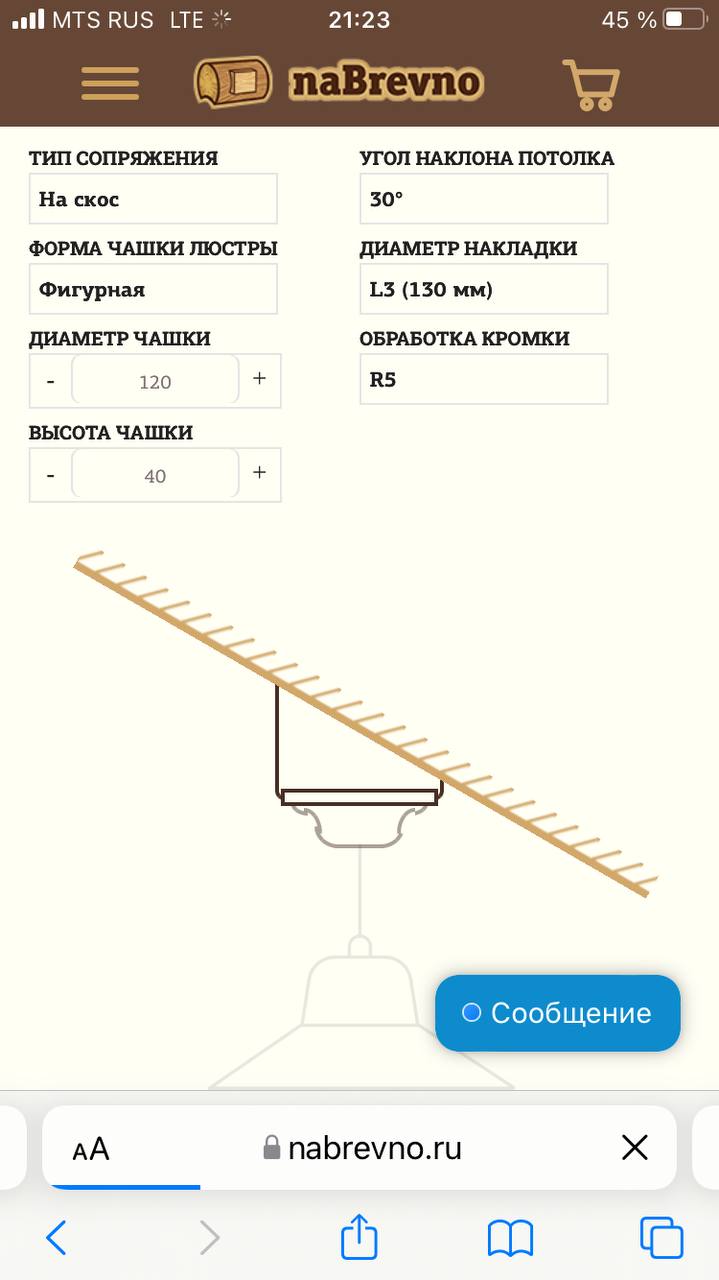Open the Форма чашки люстры dropdown
719x1280 pixels.
(x=153, y=290)
